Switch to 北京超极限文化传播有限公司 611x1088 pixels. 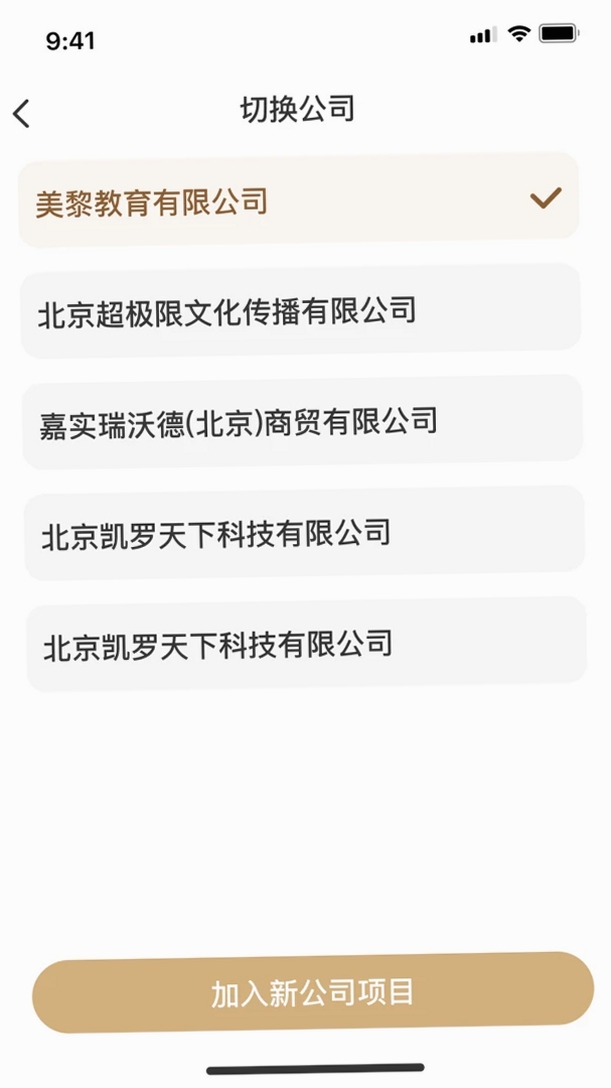tap(300, 310)
